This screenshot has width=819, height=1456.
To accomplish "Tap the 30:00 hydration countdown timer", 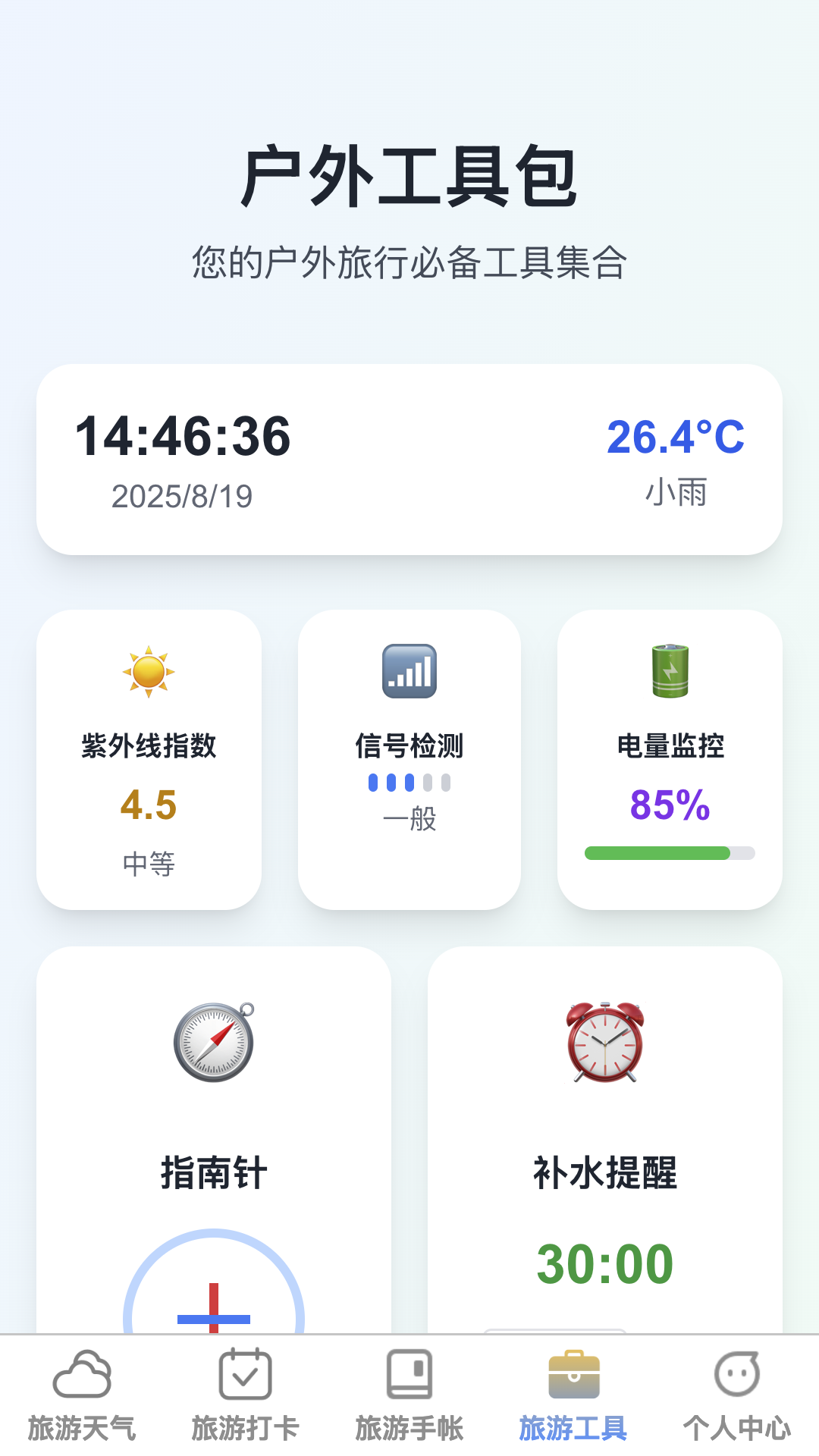I will [604, 1259].
